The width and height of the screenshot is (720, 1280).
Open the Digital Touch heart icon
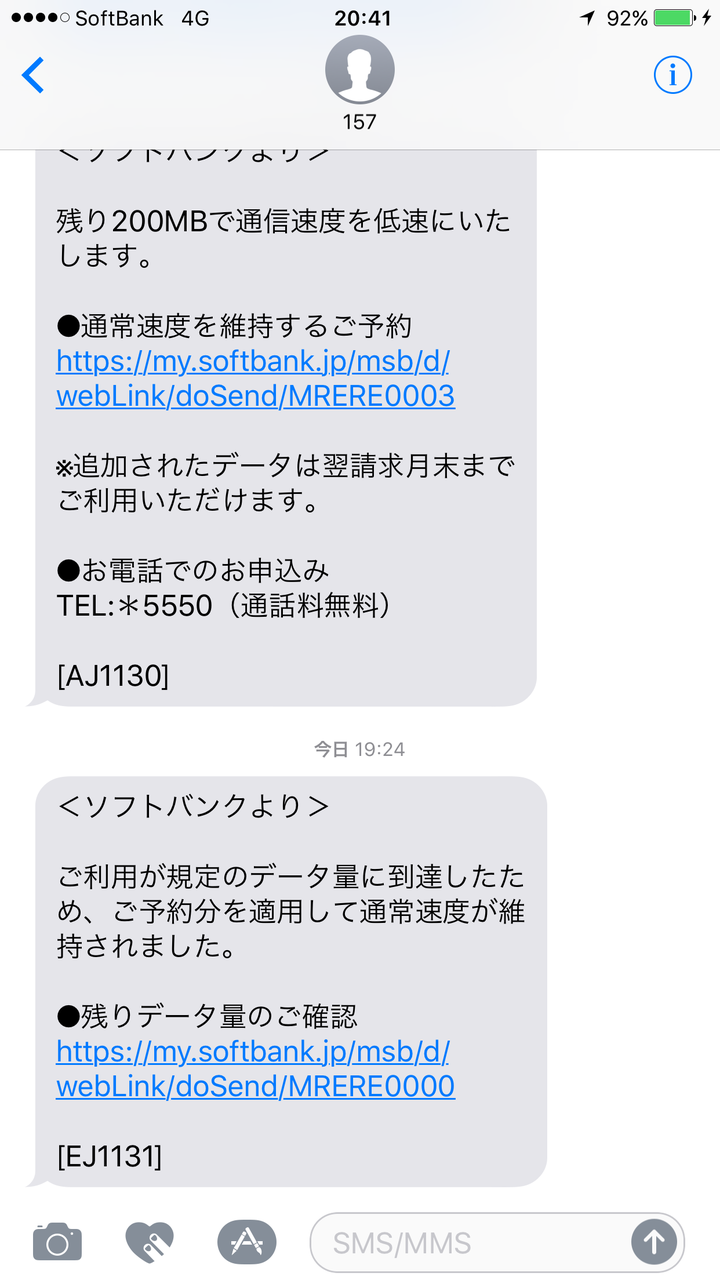click(x=150, y=1243)
